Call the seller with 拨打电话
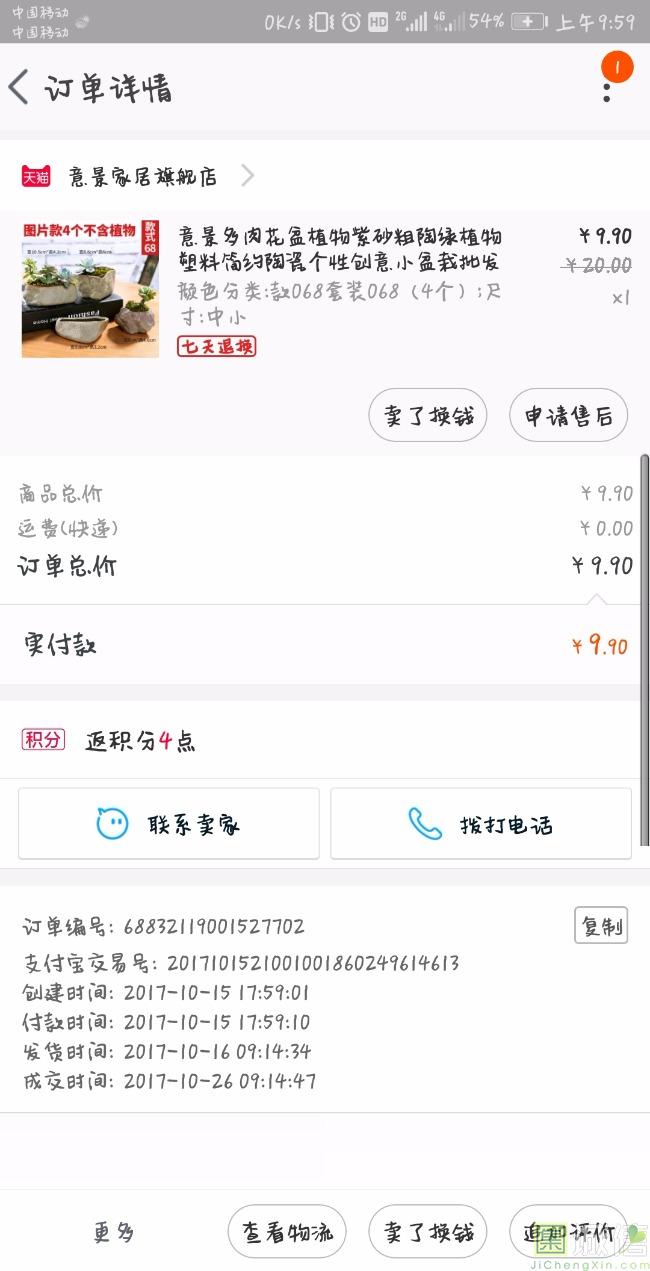Viewport: 650px width, 1271px height. point(481,824)
